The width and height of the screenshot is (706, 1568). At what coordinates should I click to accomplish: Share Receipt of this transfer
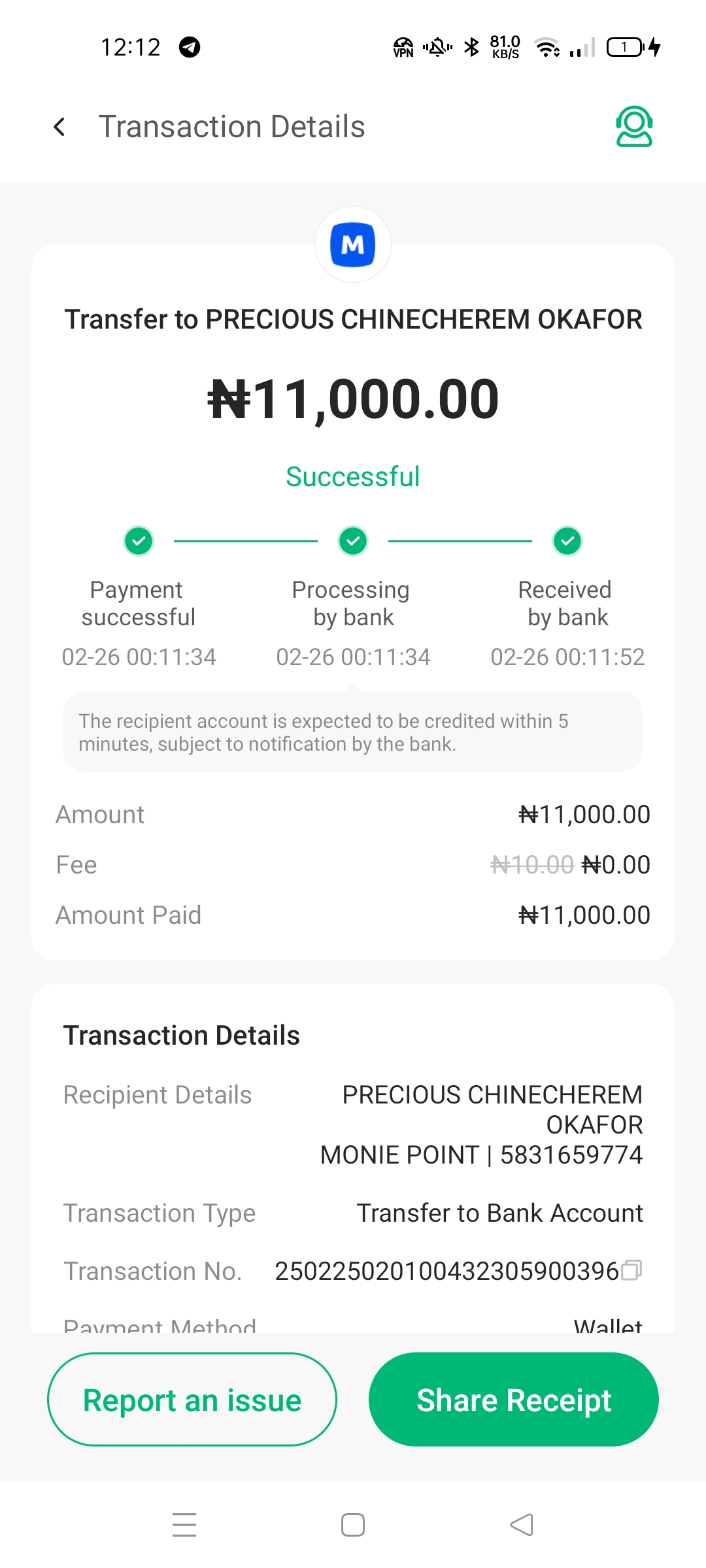click(514, 1399)
